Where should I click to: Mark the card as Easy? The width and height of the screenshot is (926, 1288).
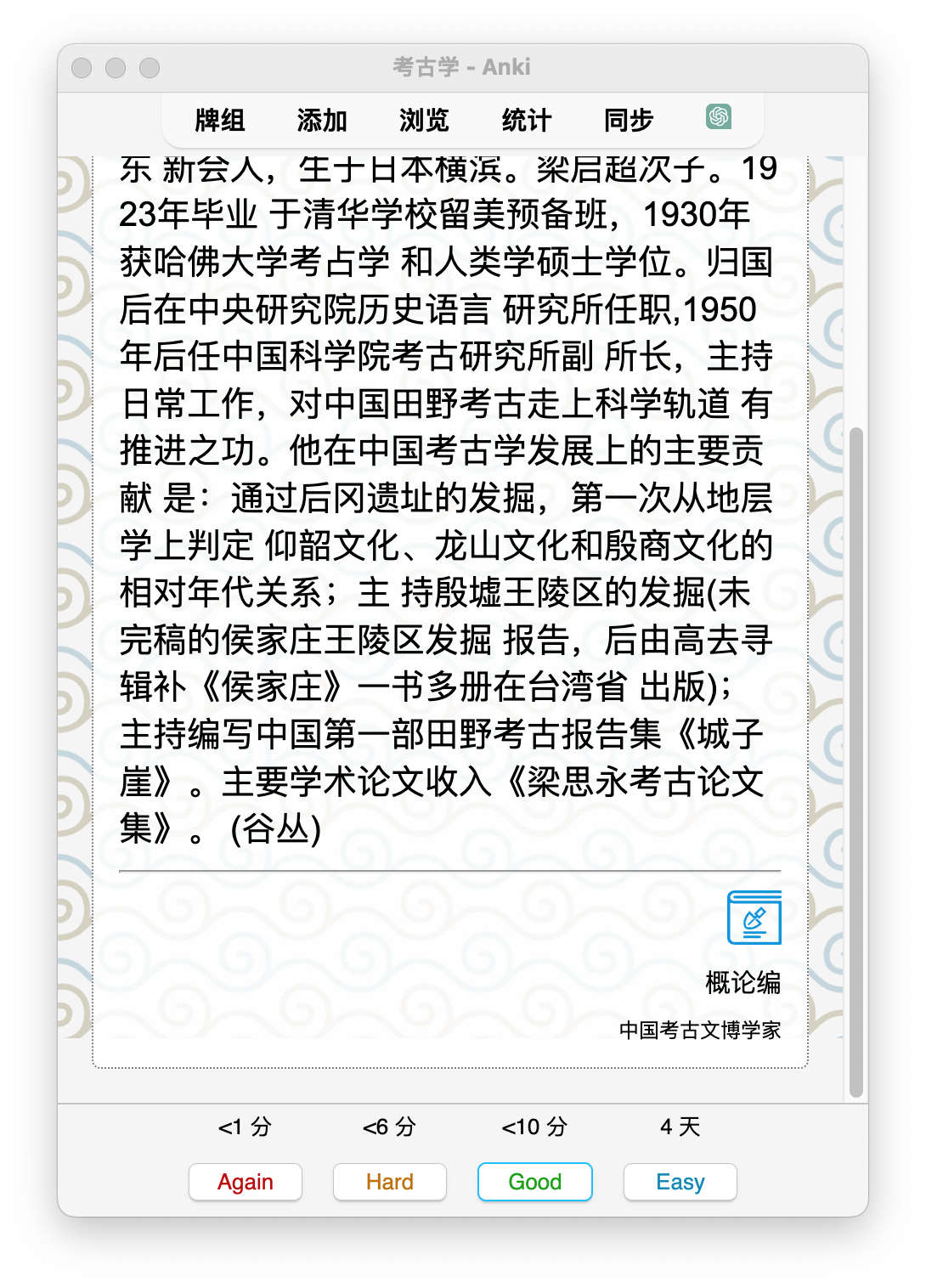point(680,1182)
